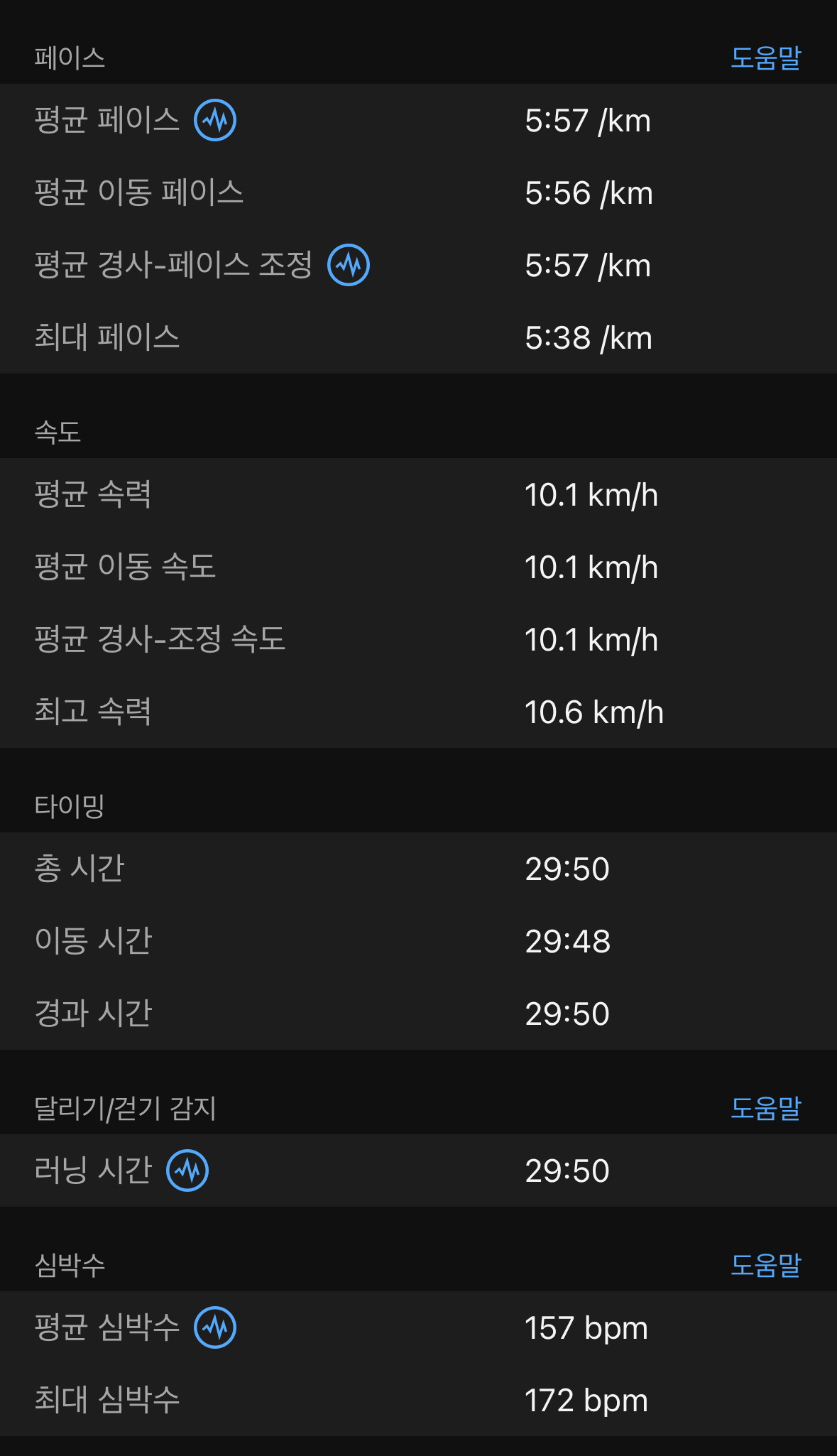Open 도움말 for 달리기/걷기 감지 section
The height and width of the screenshot is (1456, 837).
(x=765, y=1108)
